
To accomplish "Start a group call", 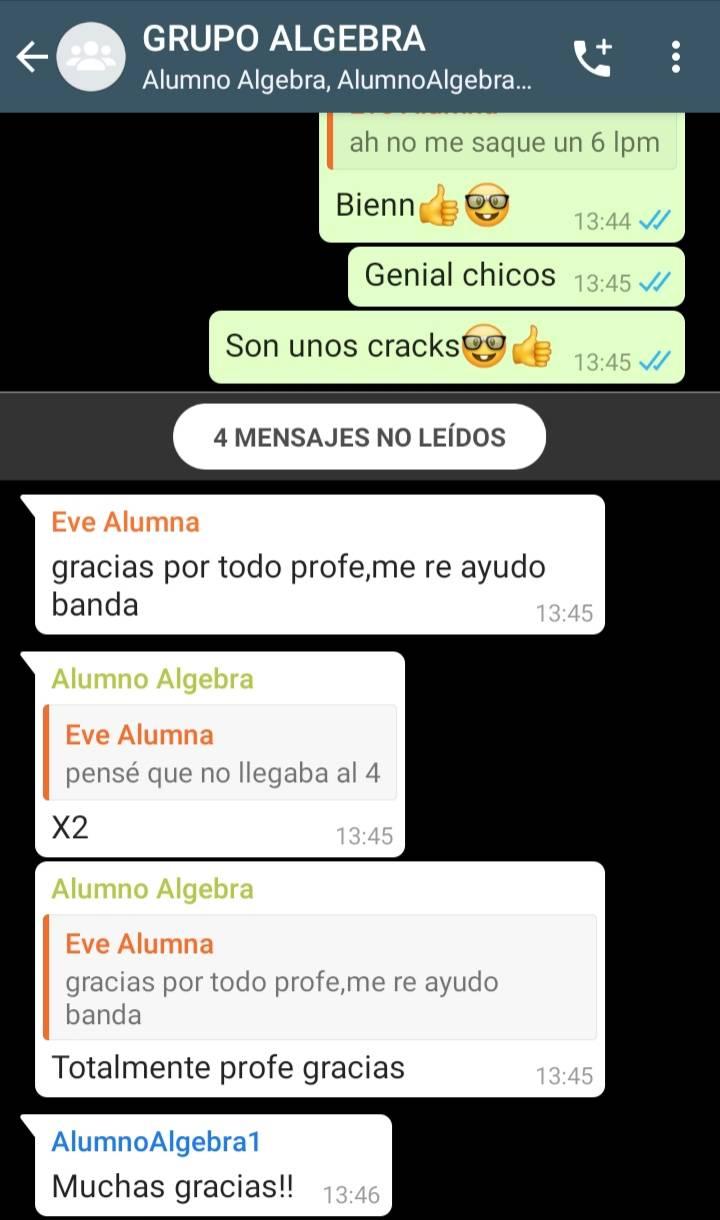I will click(x=592, y=57).
